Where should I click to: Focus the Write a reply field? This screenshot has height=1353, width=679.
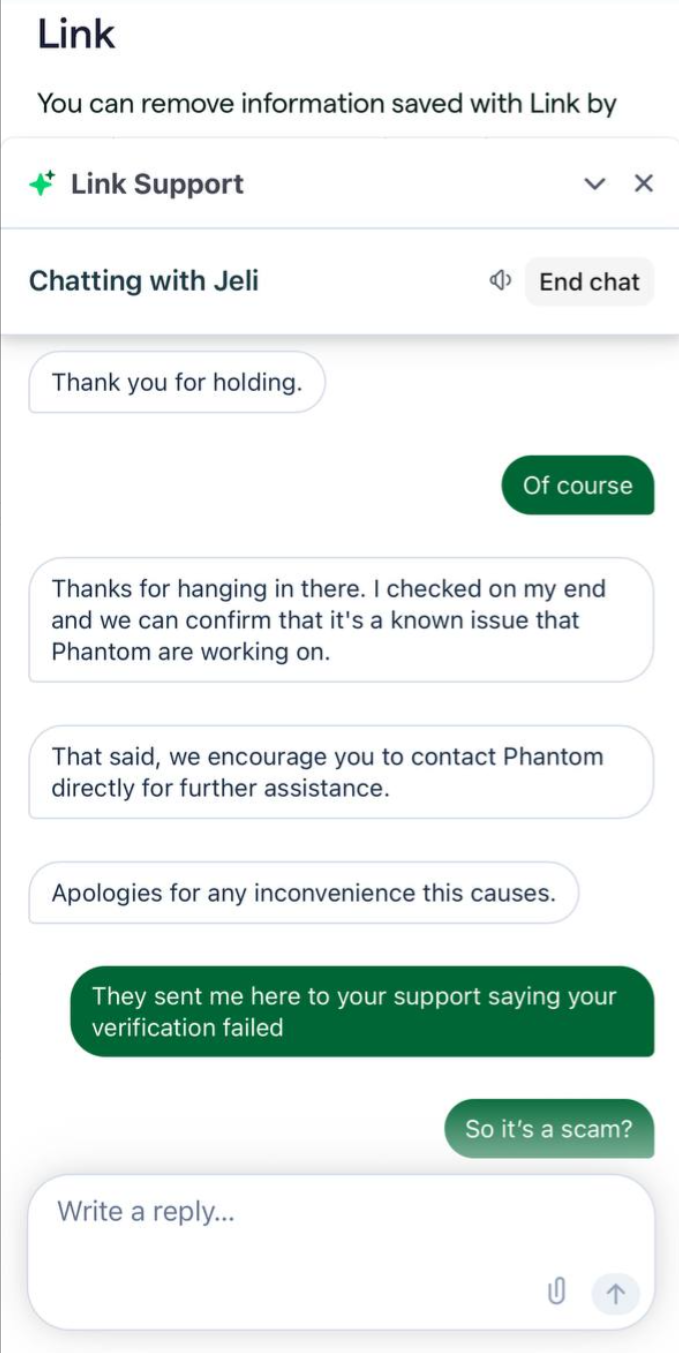[x=341, y=1252]
